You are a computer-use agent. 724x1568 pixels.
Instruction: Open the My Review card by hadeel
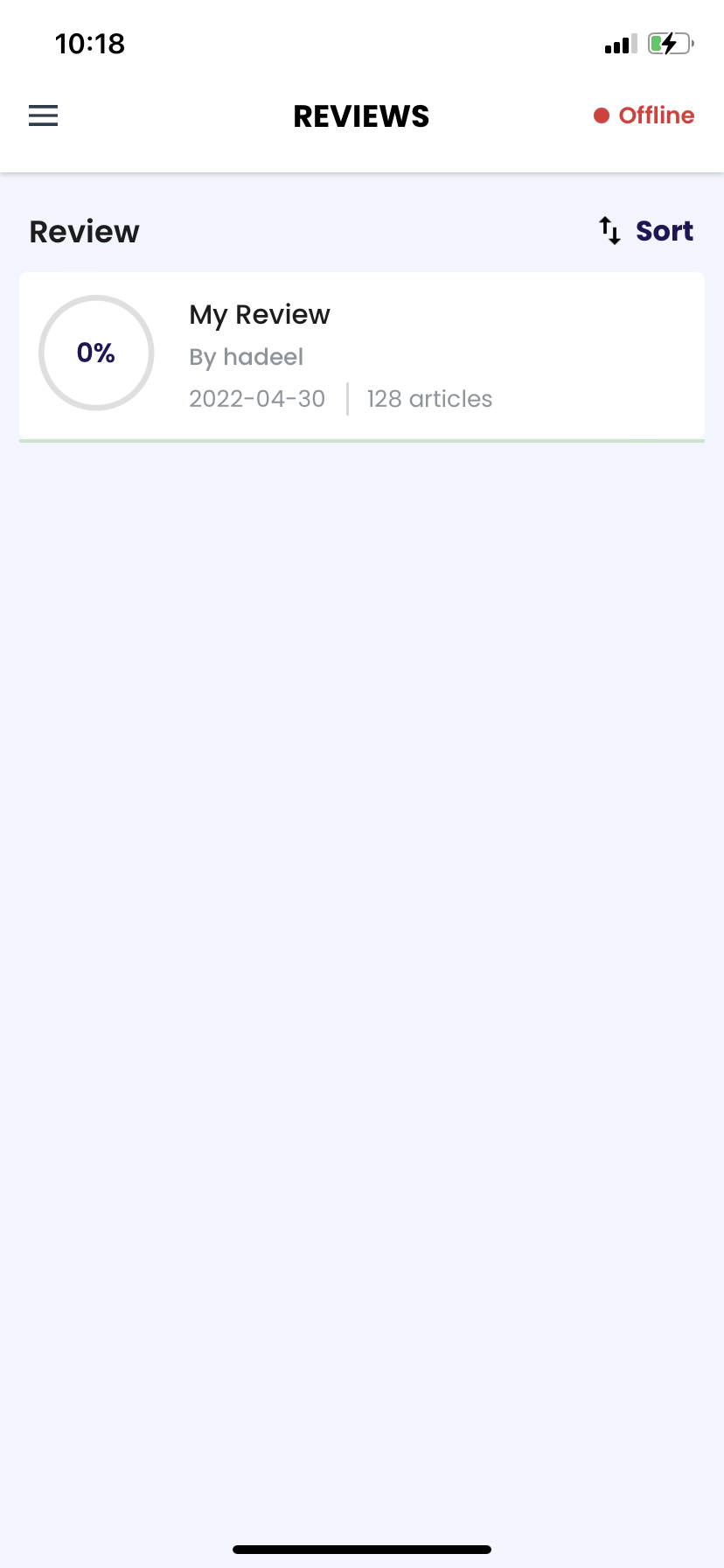362,357
